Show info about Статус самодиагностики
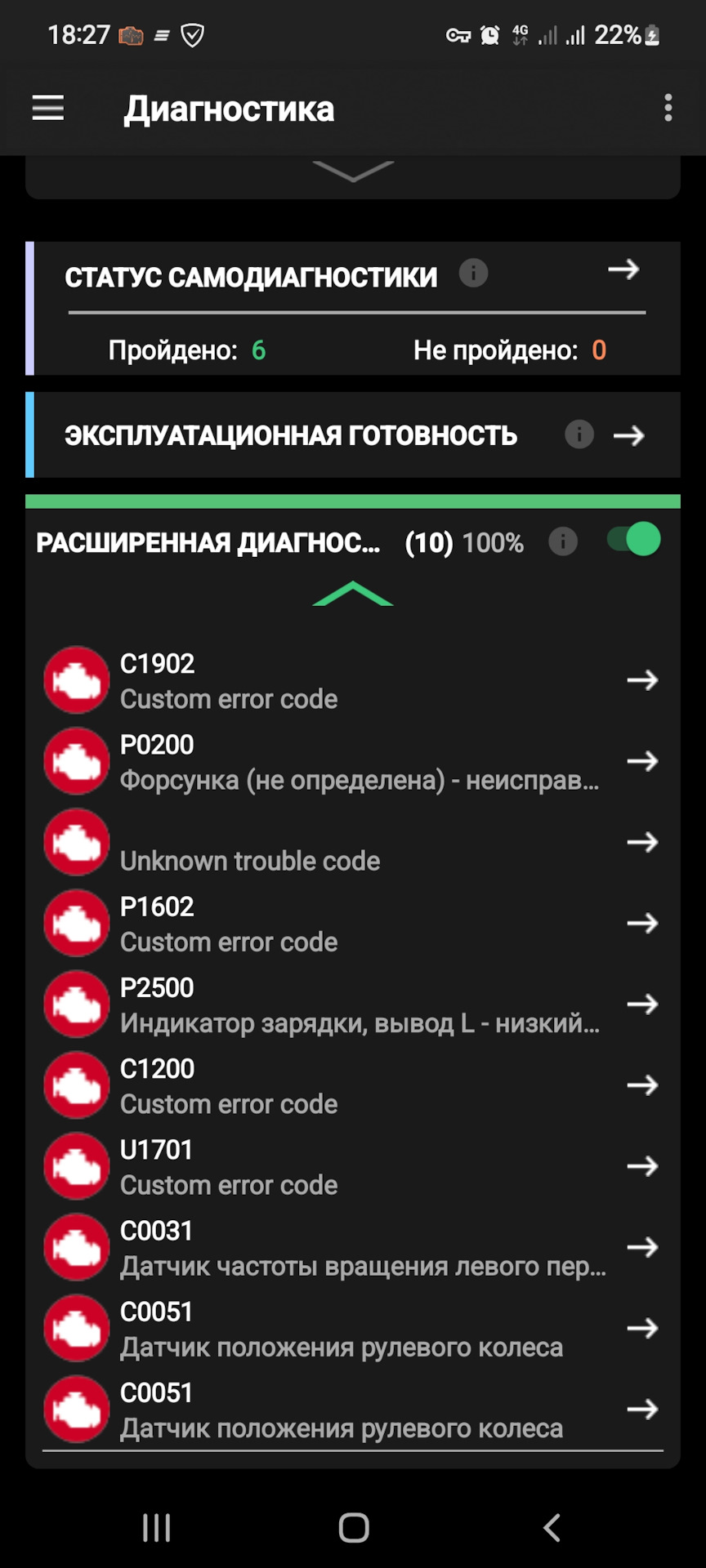This screenshot has height=1568, width=706. (473, 273)
